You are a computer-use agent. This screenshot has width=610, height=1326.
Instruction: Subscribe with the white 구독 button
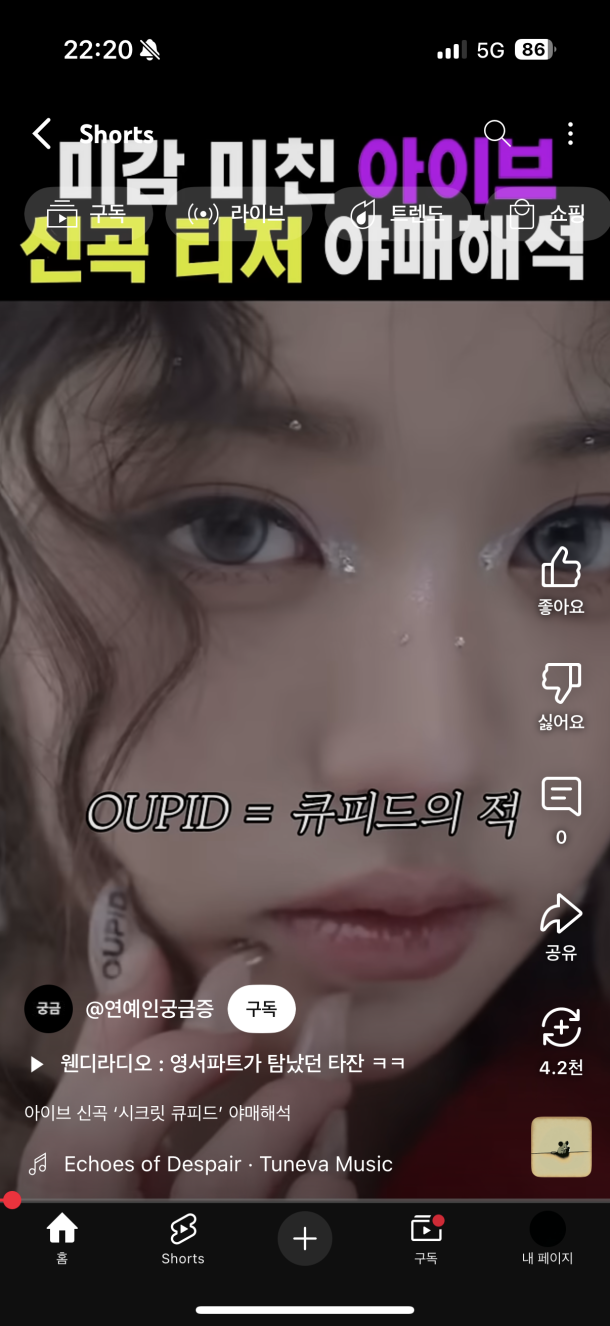pyautogui.click(x=261, y=1009)
